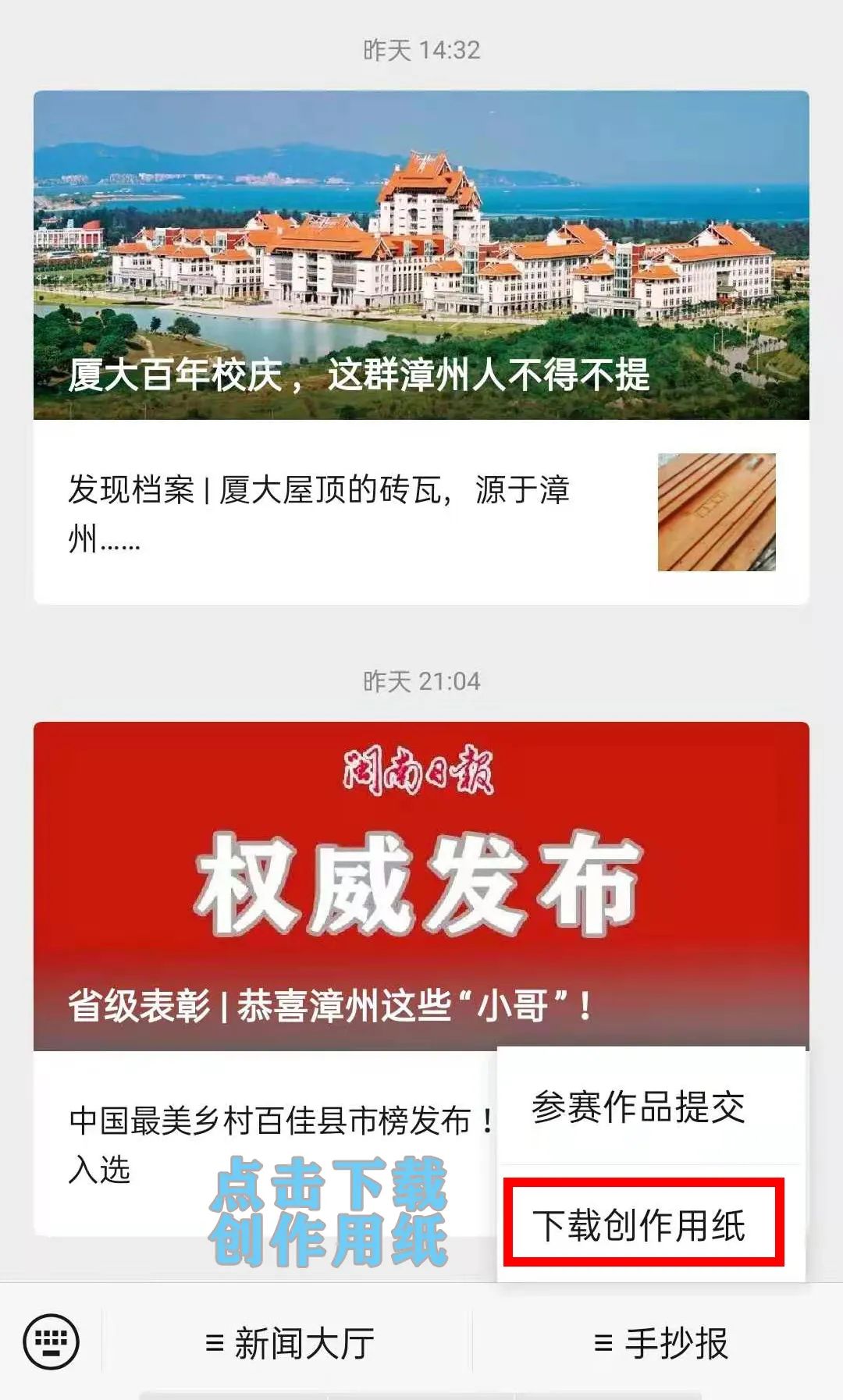Tap the 昨天 14:32 timestamp
Viewport: 843px width, 1400px height.
(x=421, y=49)
